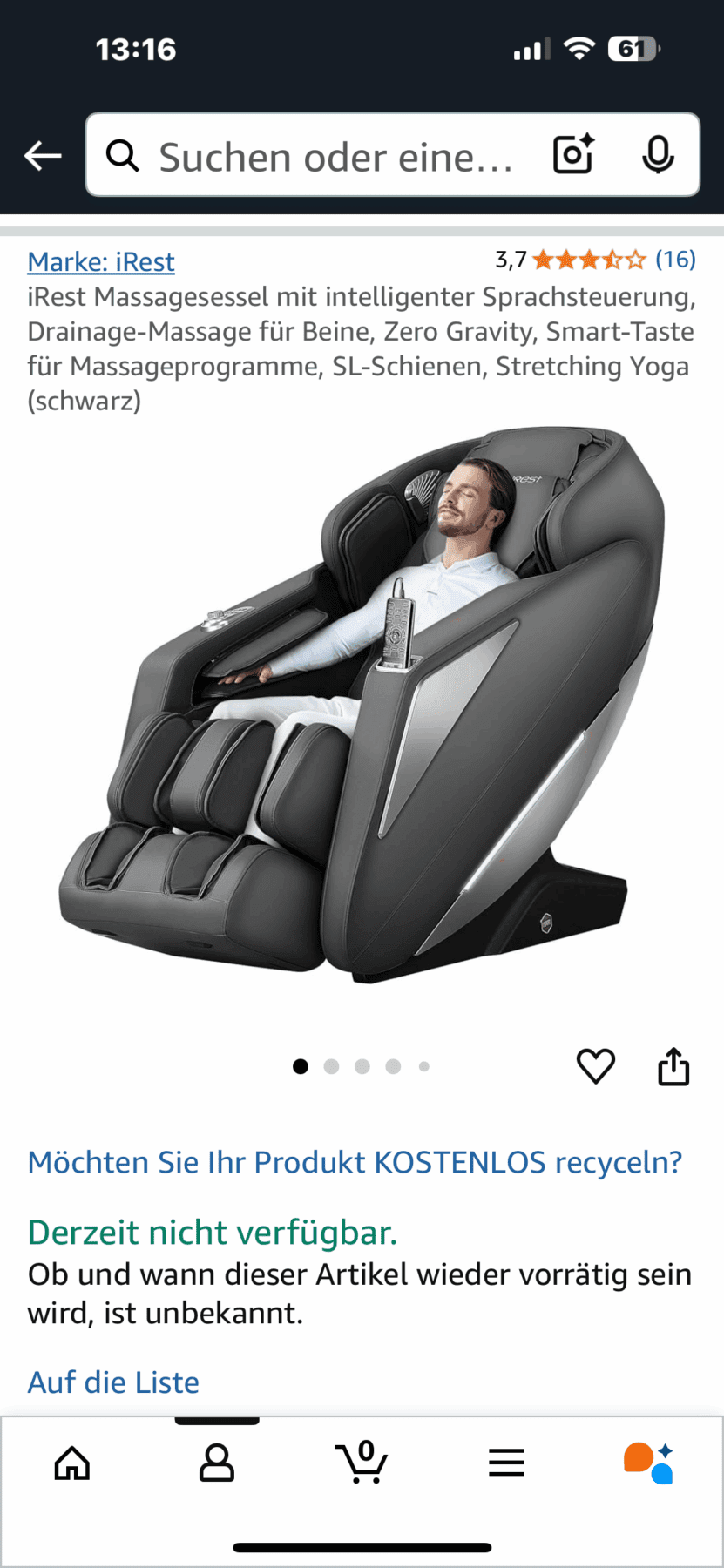Open camera lens search
The image size is (724, 1568).
tap(574, 155)
